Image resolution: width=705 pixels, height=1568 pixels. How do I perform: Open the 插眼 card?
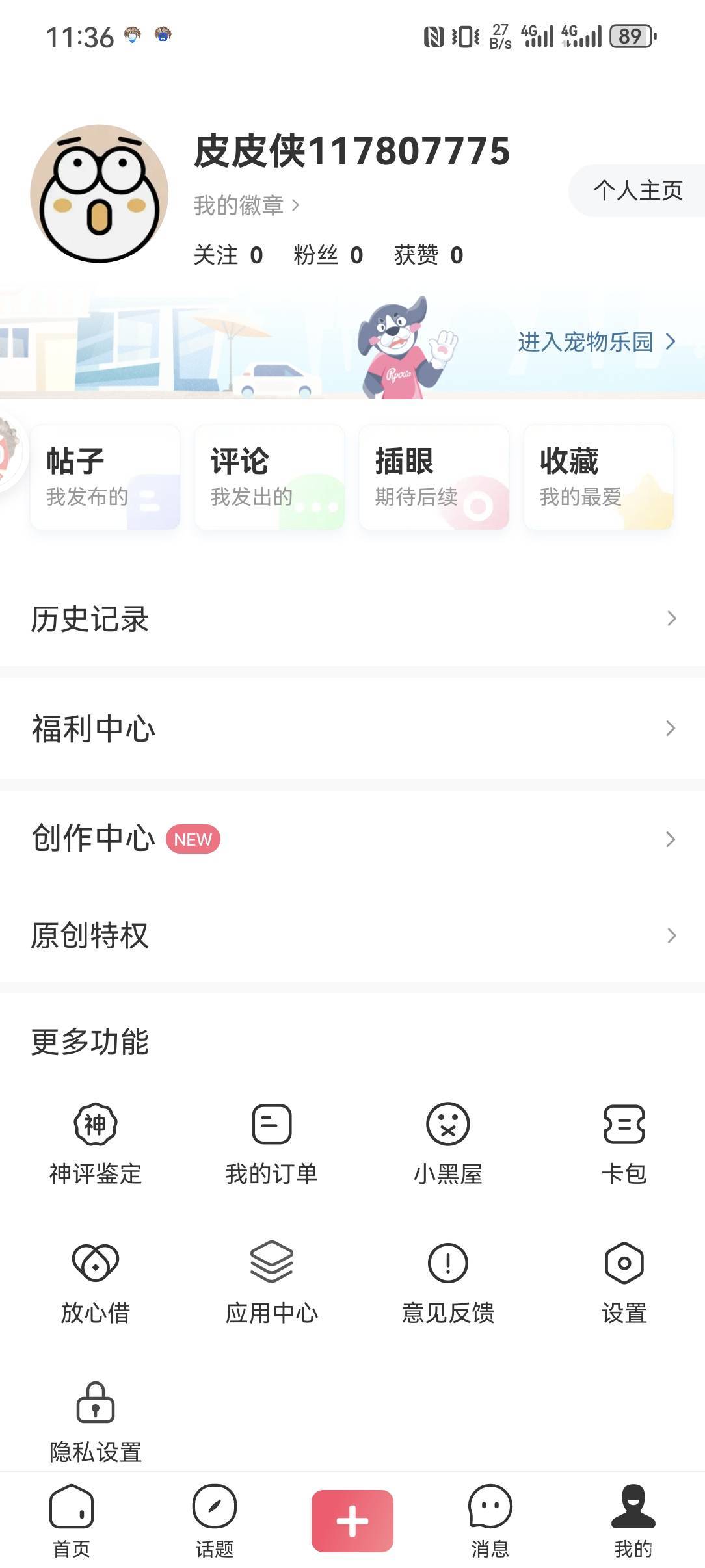[434, 477]
